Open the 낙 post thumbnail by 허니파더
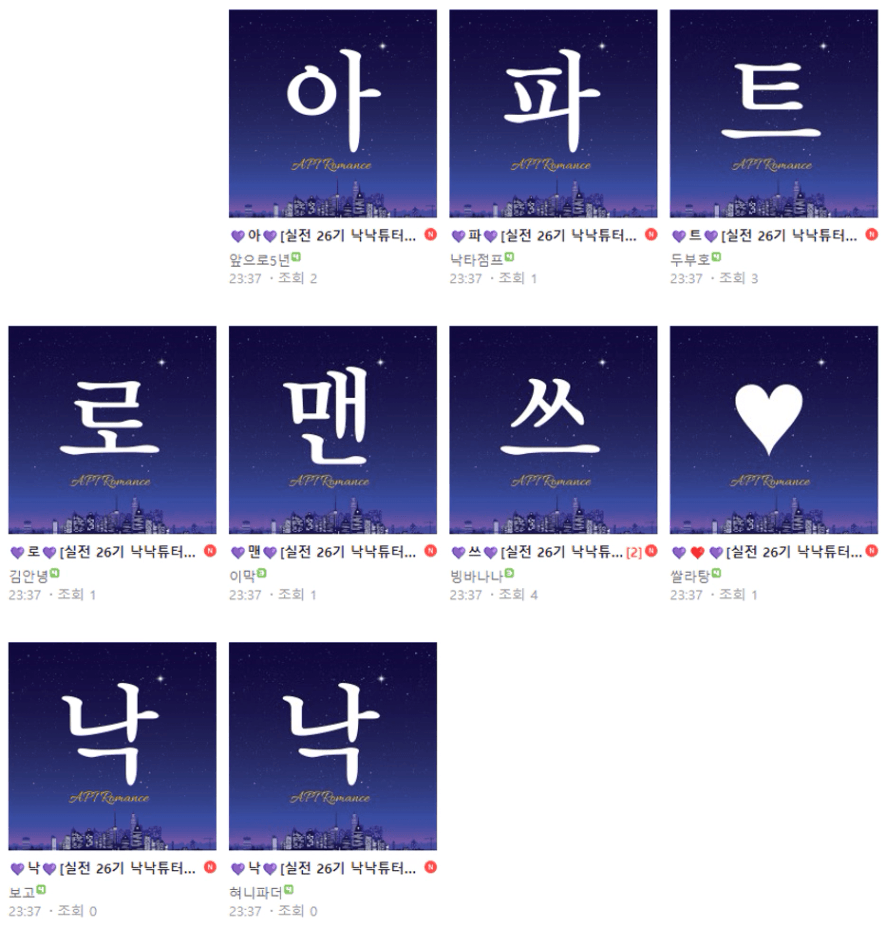The width and height of the screenshot is (886, 928). point(333,745)
